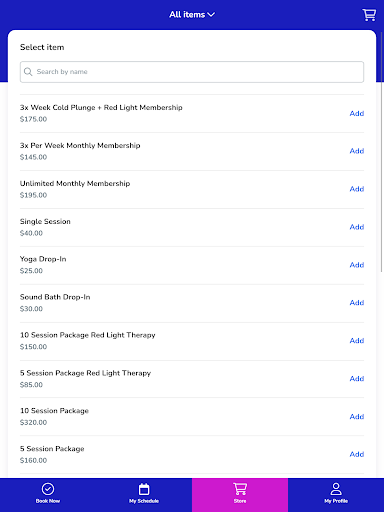Image resolution: width=384 pixels, height=512 pixels.
Task: Select the Store tab
Action: click(240, 495)
